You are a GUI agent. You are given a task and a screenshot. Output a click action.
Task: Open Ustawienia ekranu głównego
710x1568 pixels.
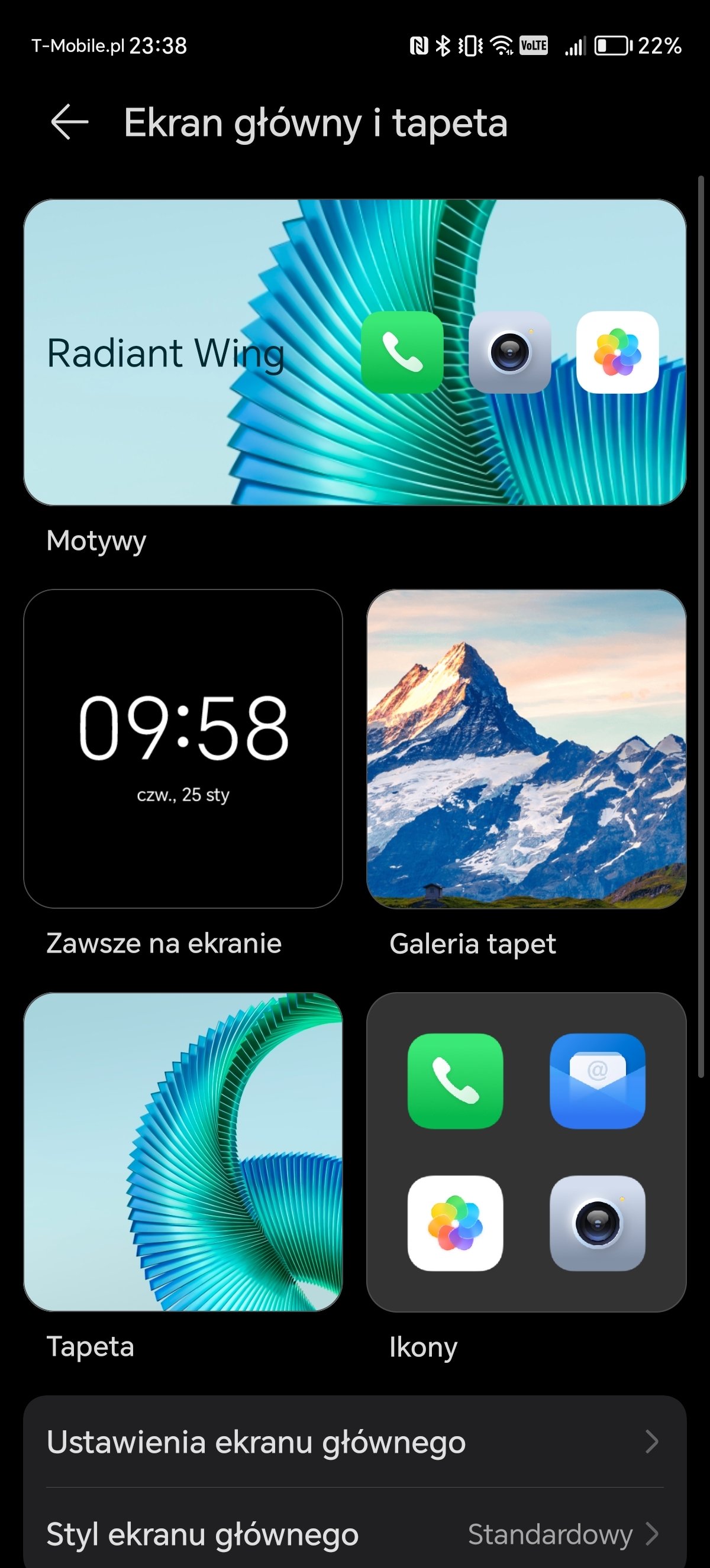354,1442
